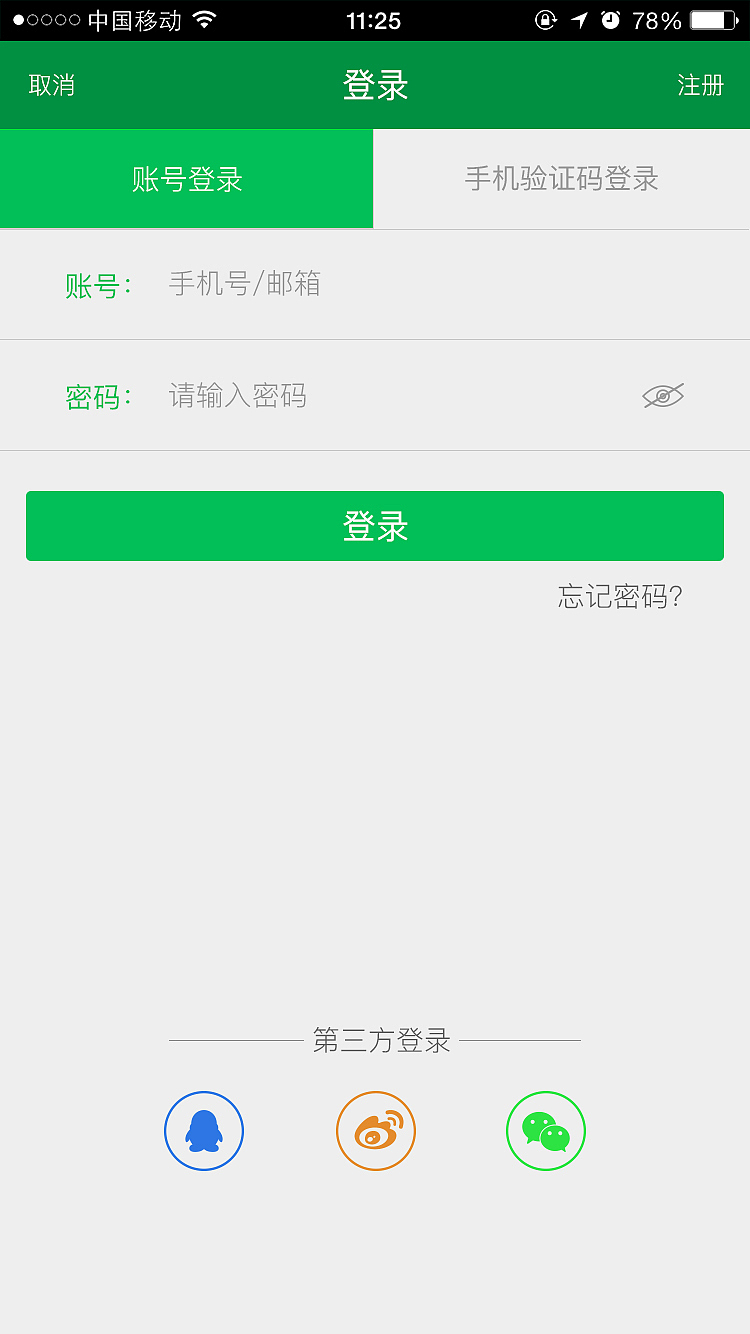Tap 注册 to register a new account
The image size is (750, 1334).
point(701,85)
